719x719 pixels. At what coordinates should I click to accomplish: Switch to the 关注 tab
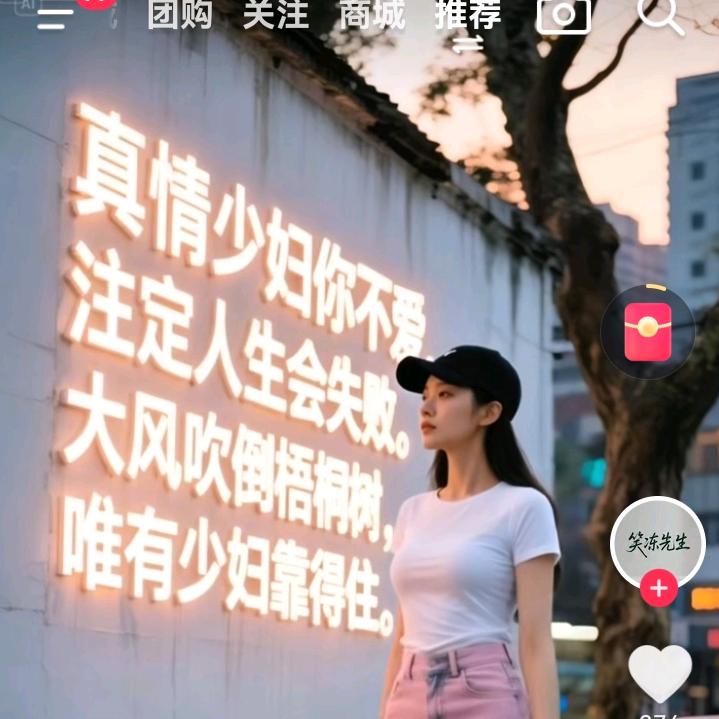coord(276,14)
